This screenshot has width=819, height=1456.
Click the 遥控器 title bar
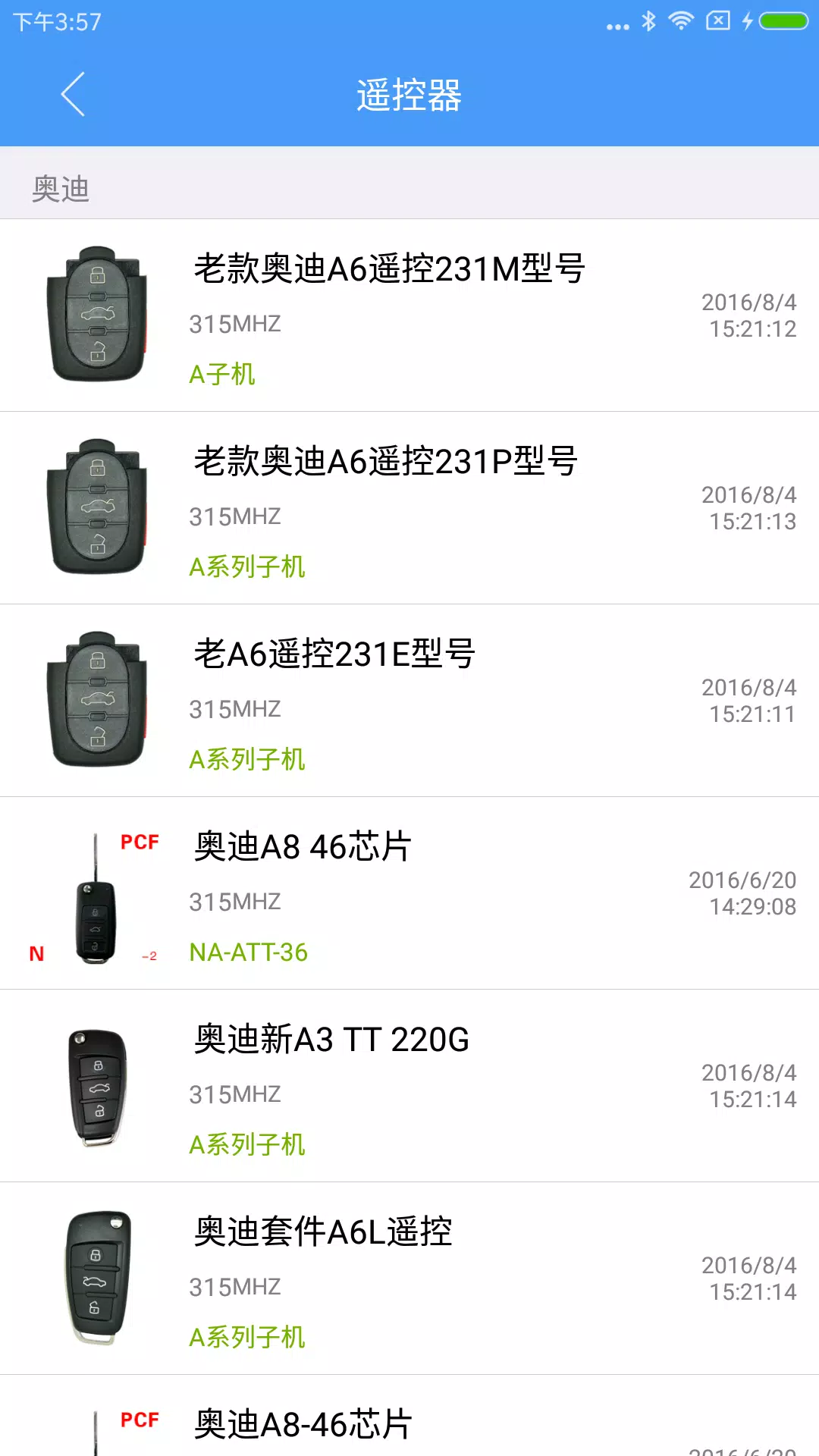click(x=409, y=97)
